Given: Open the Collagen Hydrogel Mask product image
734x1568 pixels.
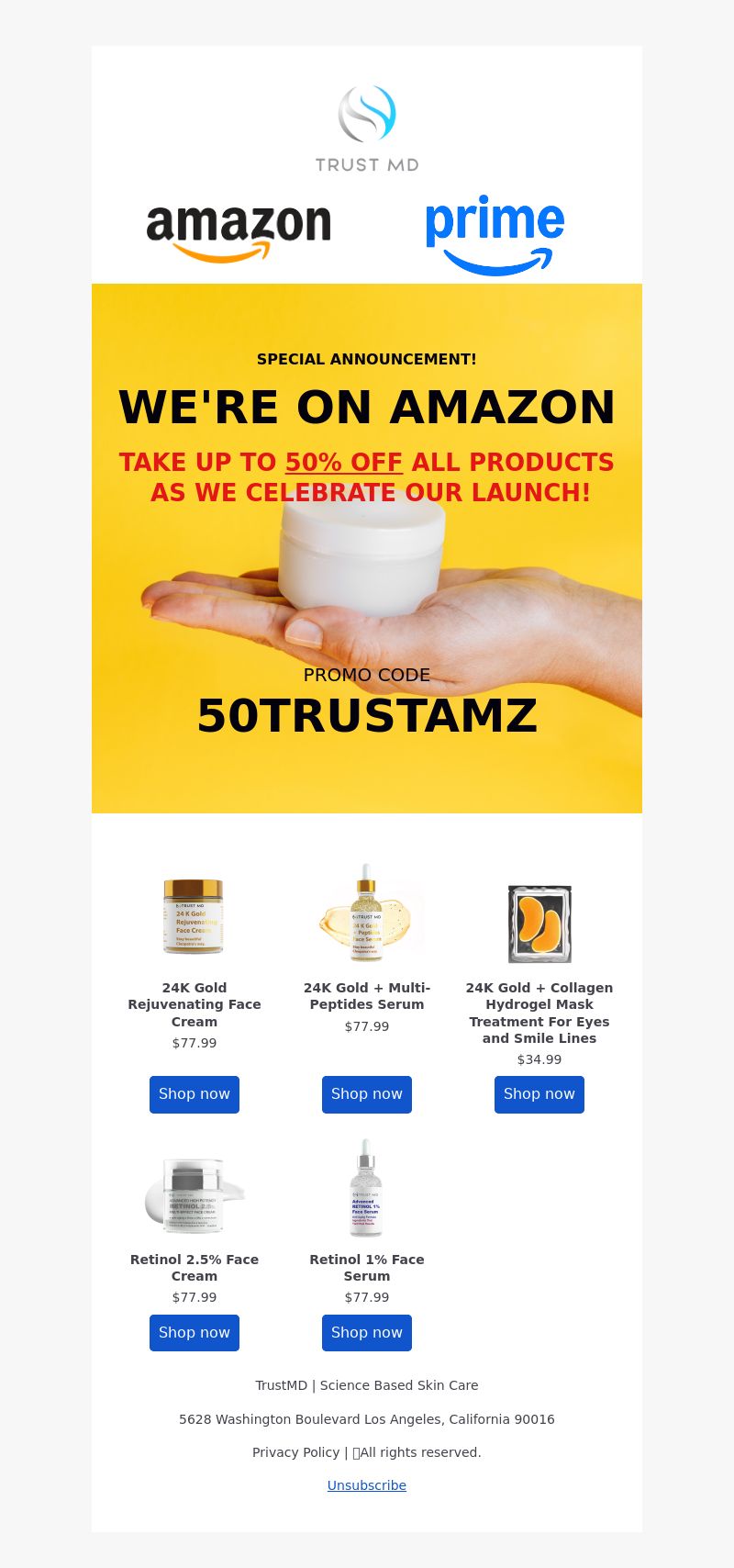Looking at the screenshot, I should tap(539, 923).
